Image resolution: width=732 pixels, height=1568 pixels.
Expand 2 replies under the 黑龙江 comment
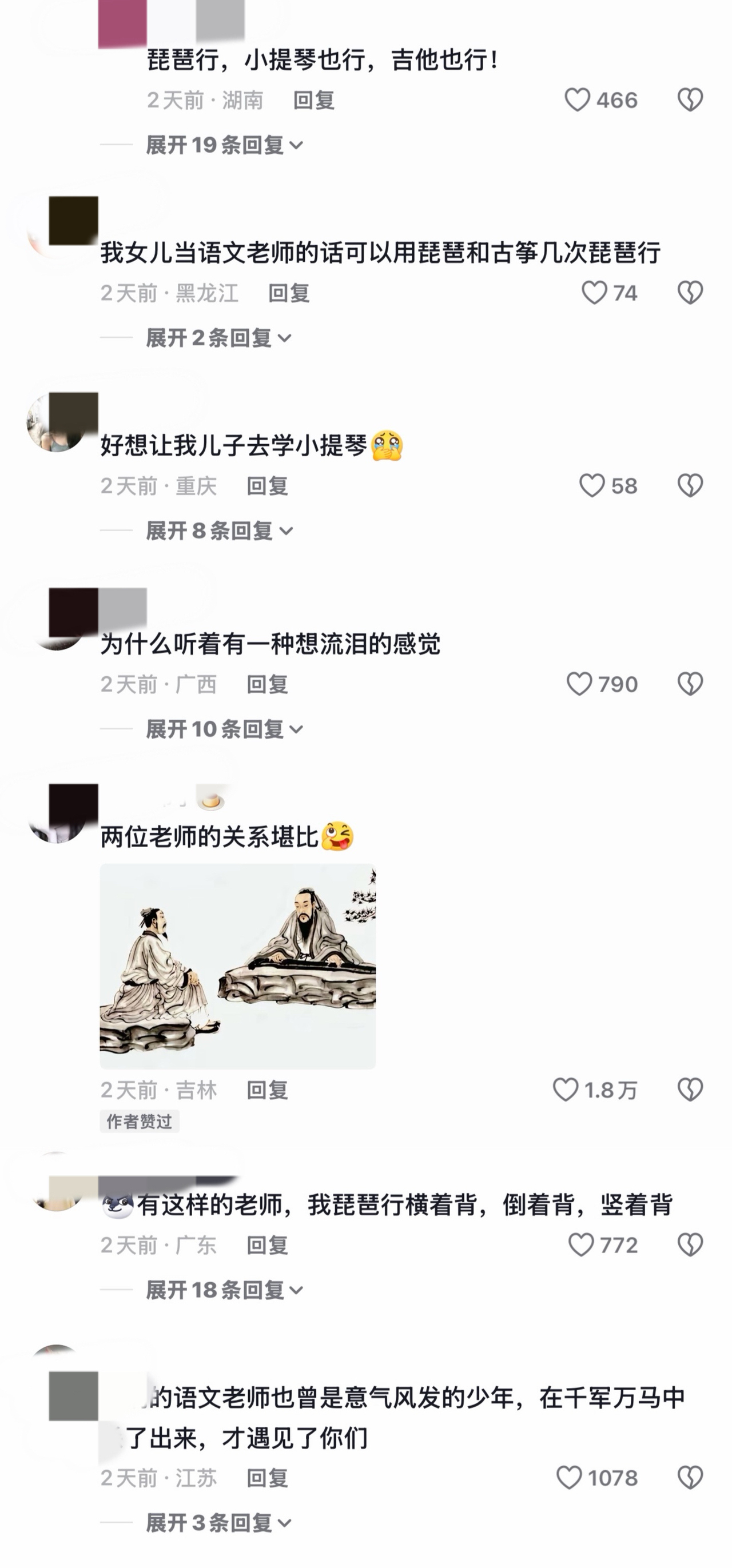point(218,338)
